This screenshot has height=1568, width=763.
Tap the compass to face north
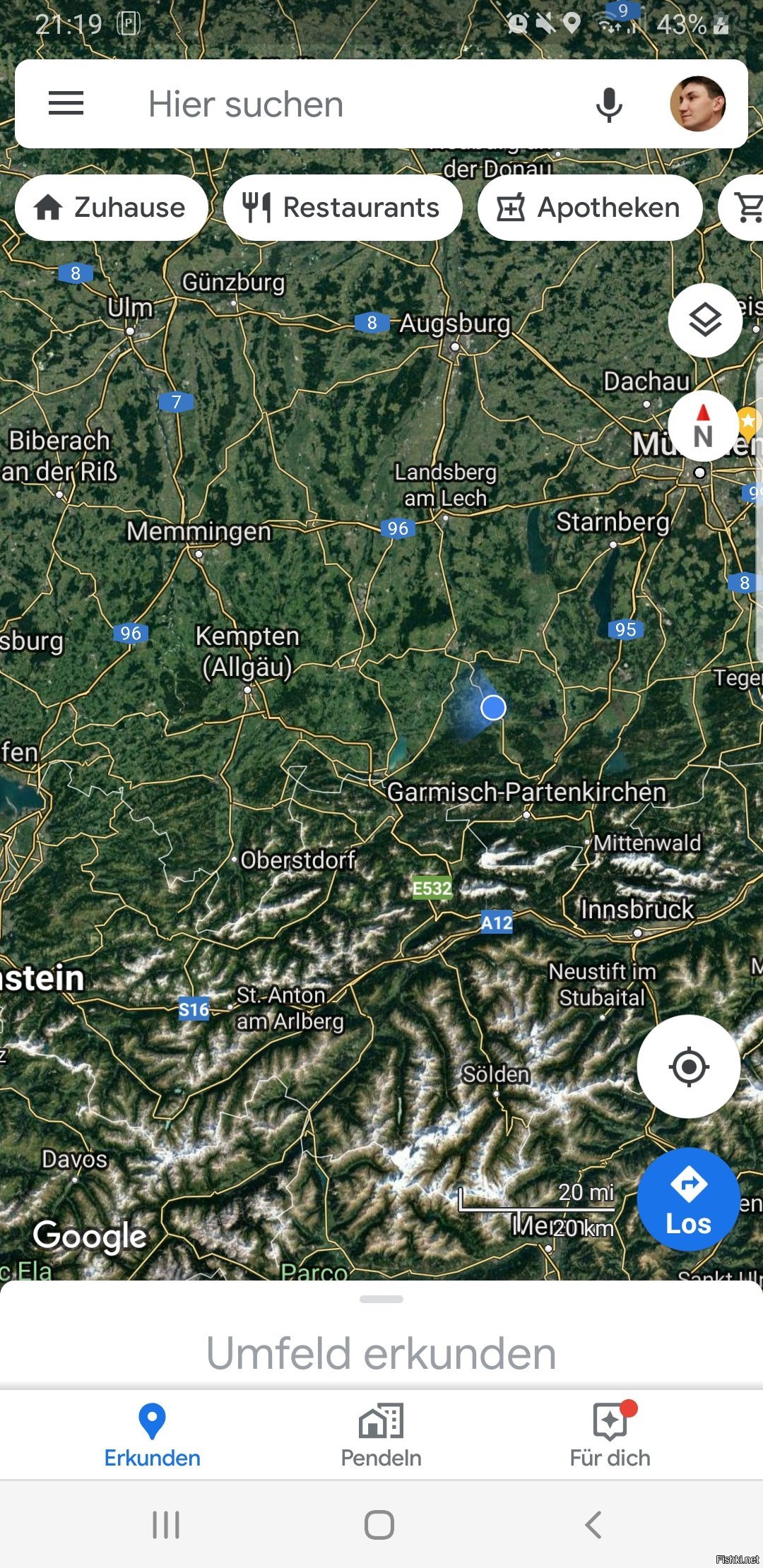pos(703,426)
